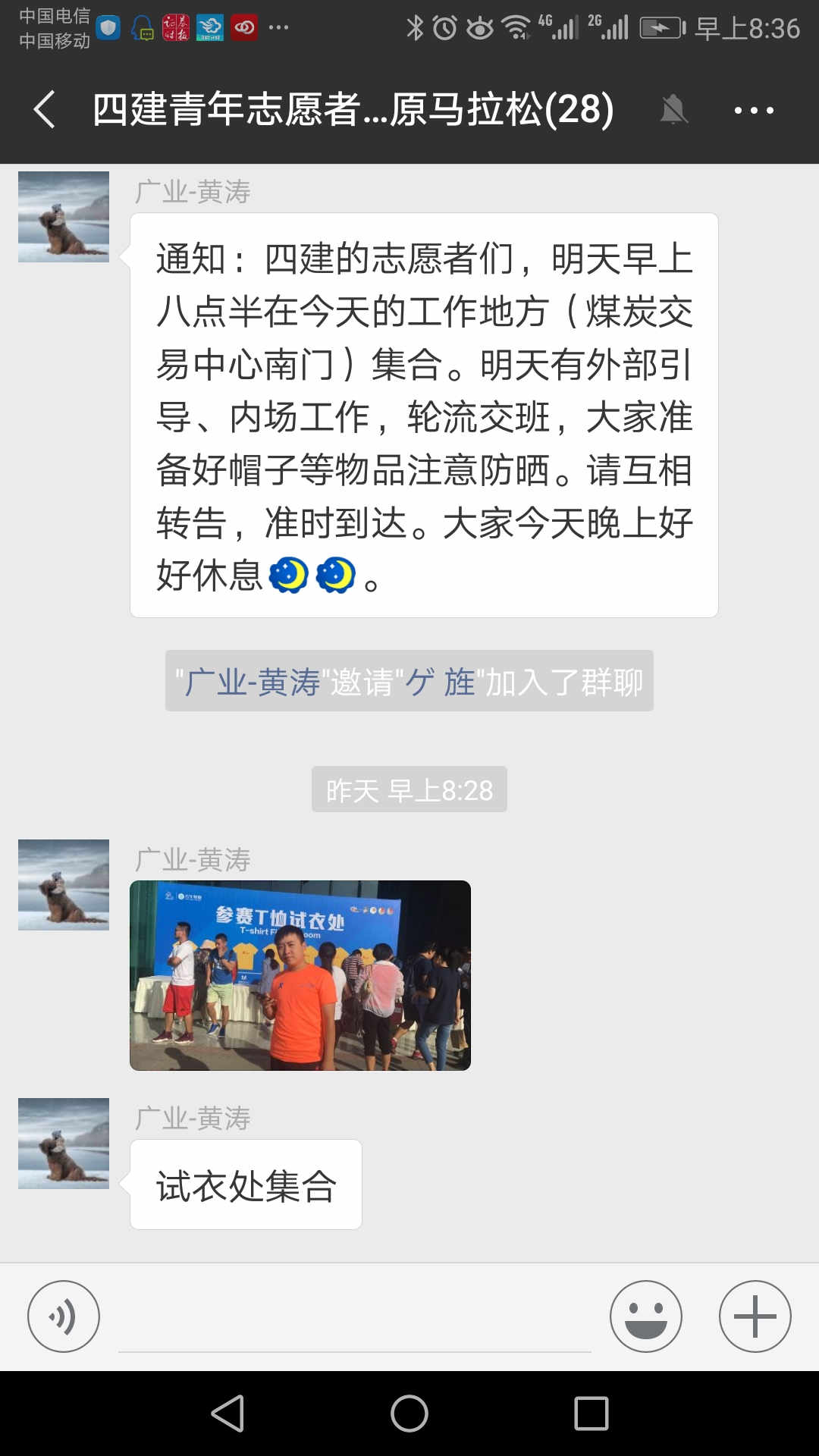Tap the system home button
Image resolution: width=819 pixels, height=1456 pixels.
tap(409, 1414)
